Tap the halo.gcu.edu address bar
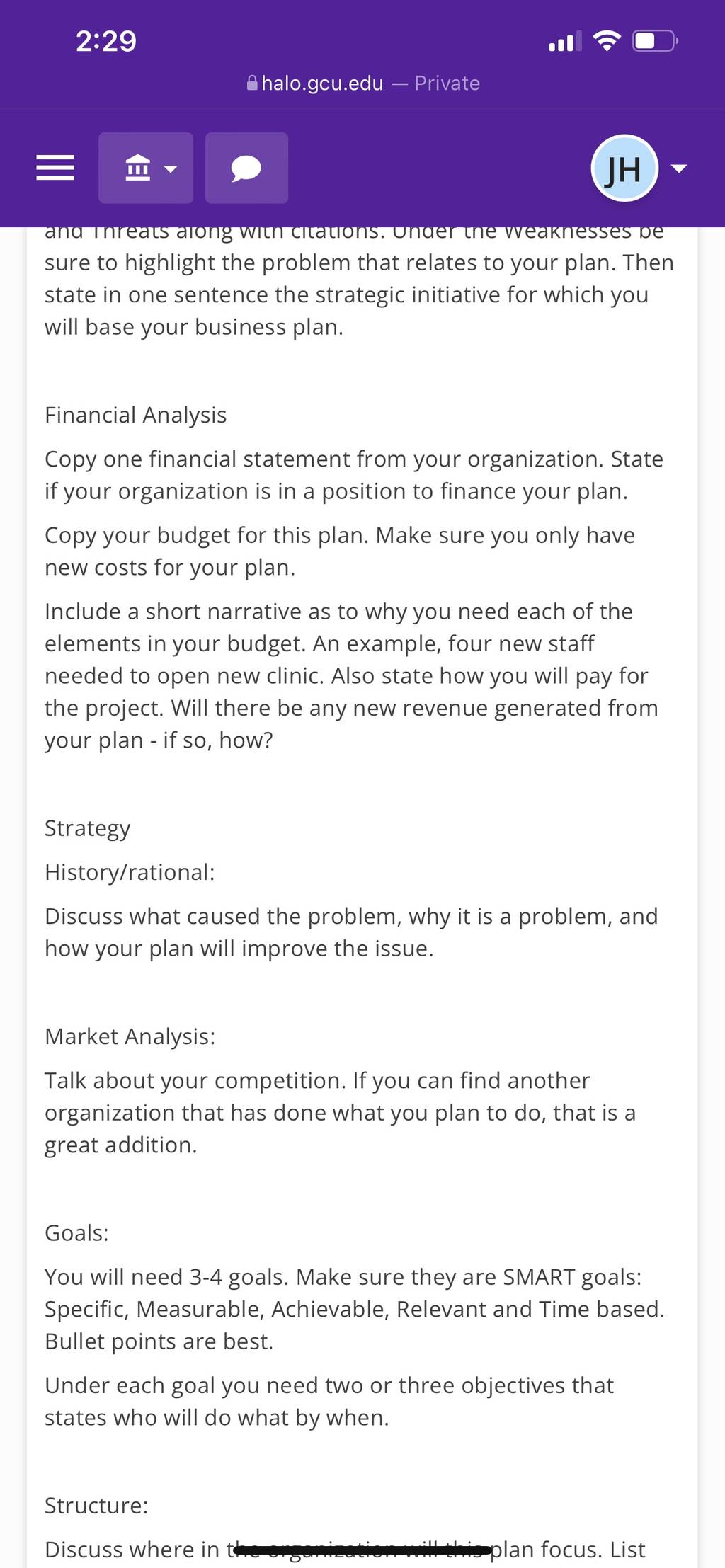This screenshot has width=725, height=1568. [x=362, y=84]
